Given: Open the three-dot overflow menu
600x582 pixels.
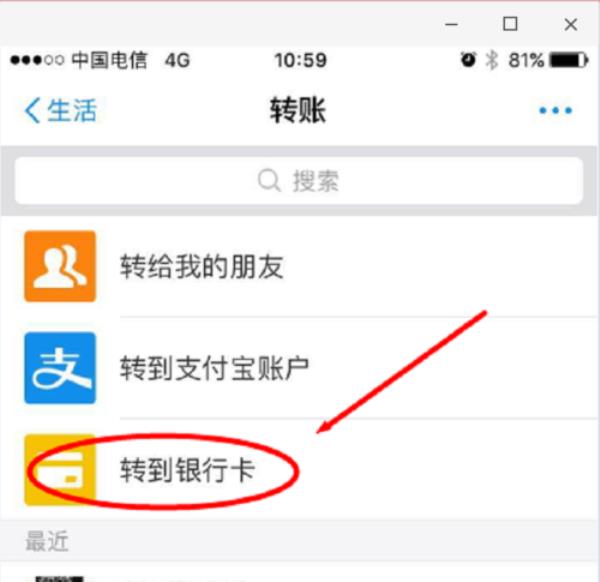Looking at the screenshot, I should click(x=555, y=111).
